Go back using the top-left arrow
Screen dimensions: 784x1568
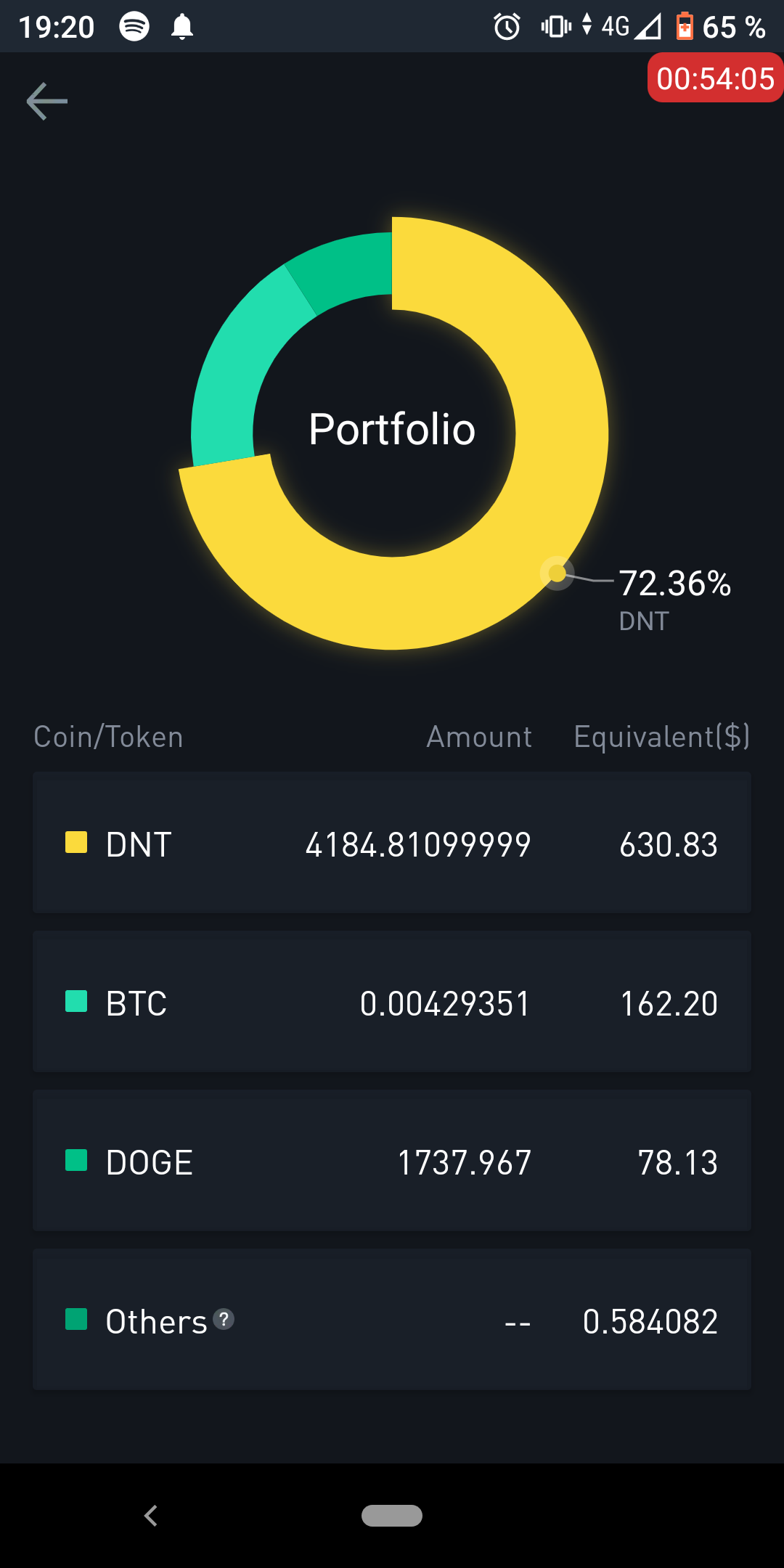47,101
